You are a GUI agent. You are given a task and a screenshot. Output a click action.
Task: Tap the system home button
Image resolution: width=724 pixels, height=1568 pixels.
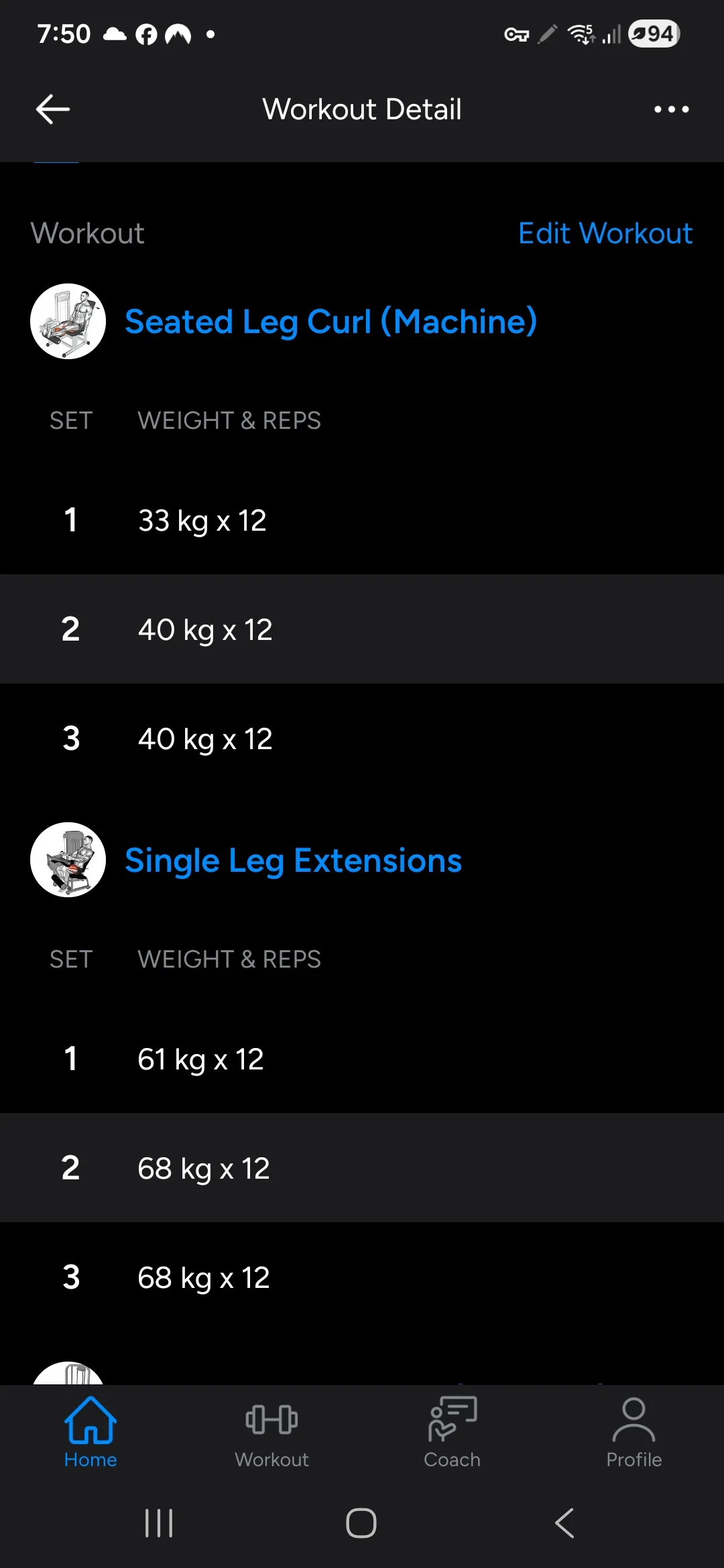(361, 1523)
